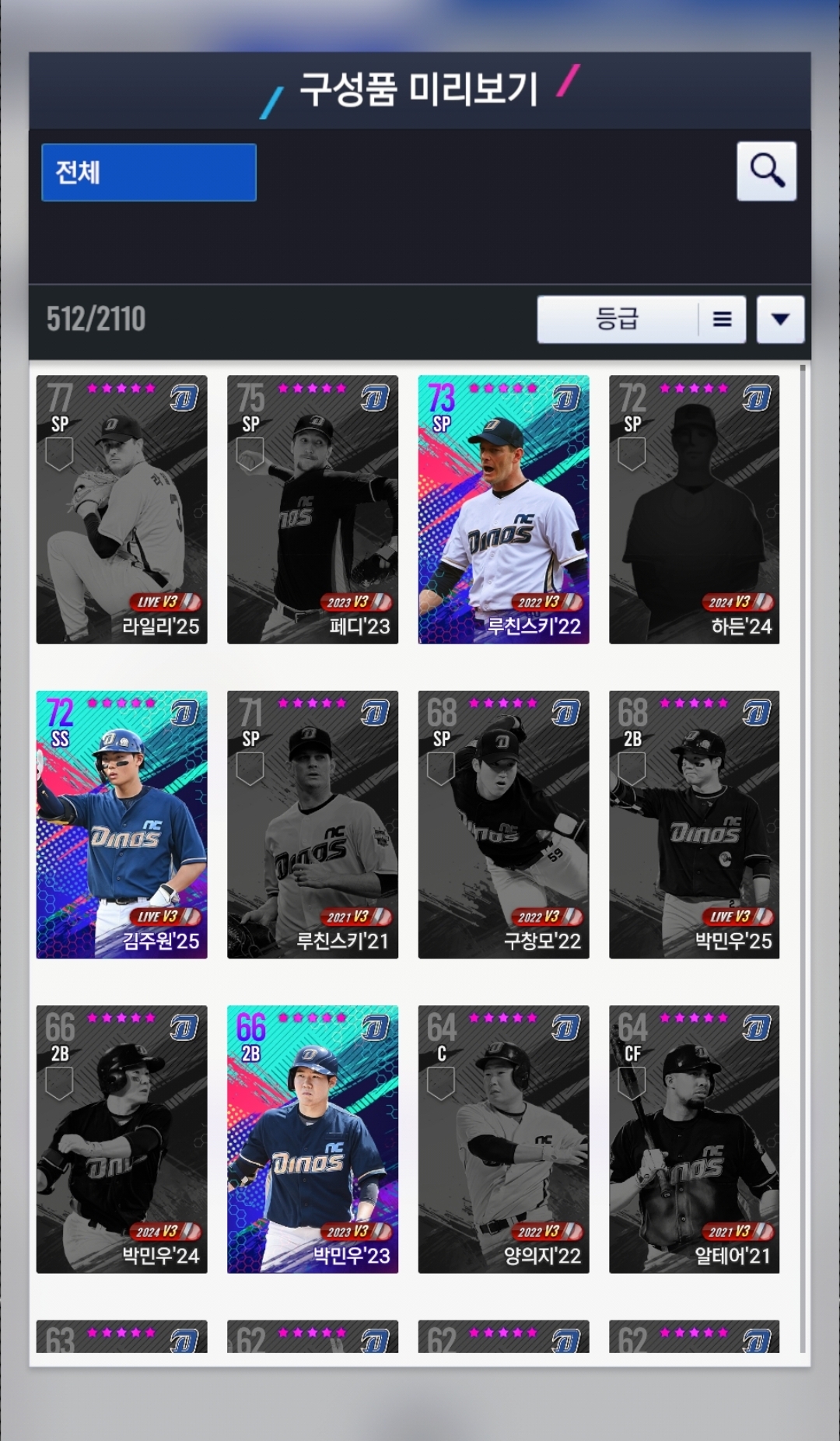View the 루친스키'21 player card

pyautogui.click(x=313, y=824)
